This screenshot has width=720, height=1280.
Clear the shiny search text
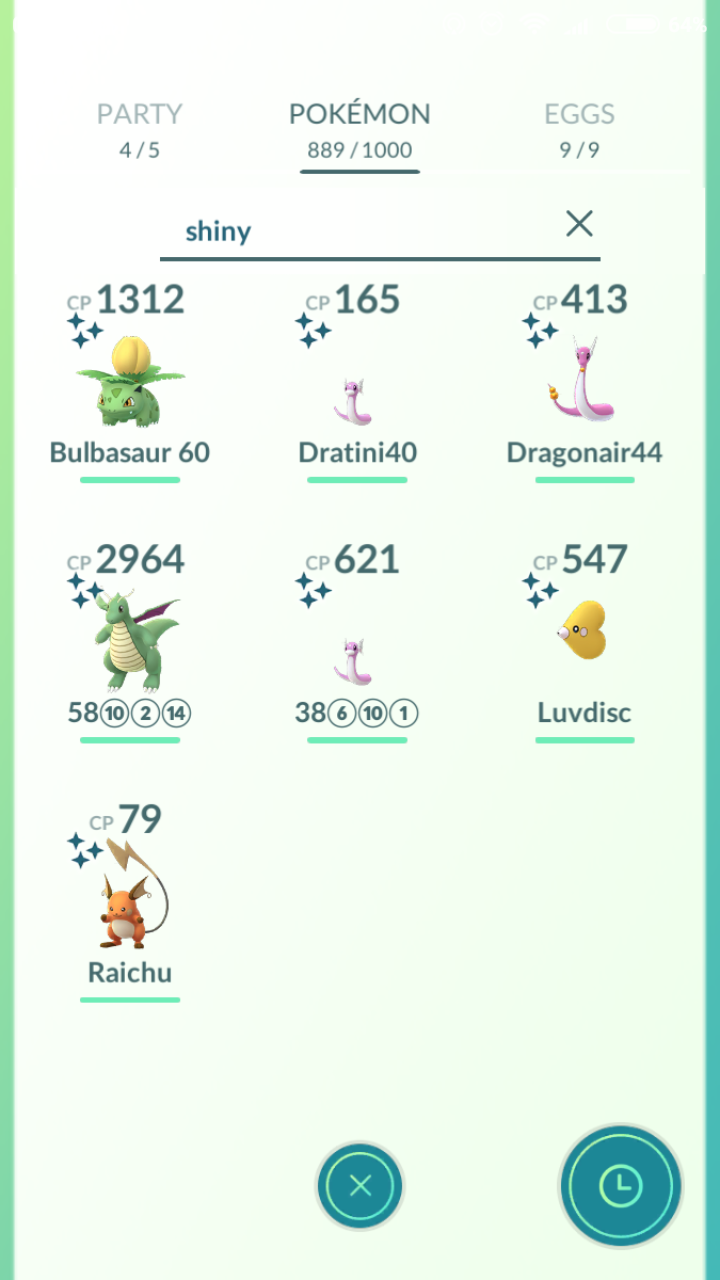(579, 224)
